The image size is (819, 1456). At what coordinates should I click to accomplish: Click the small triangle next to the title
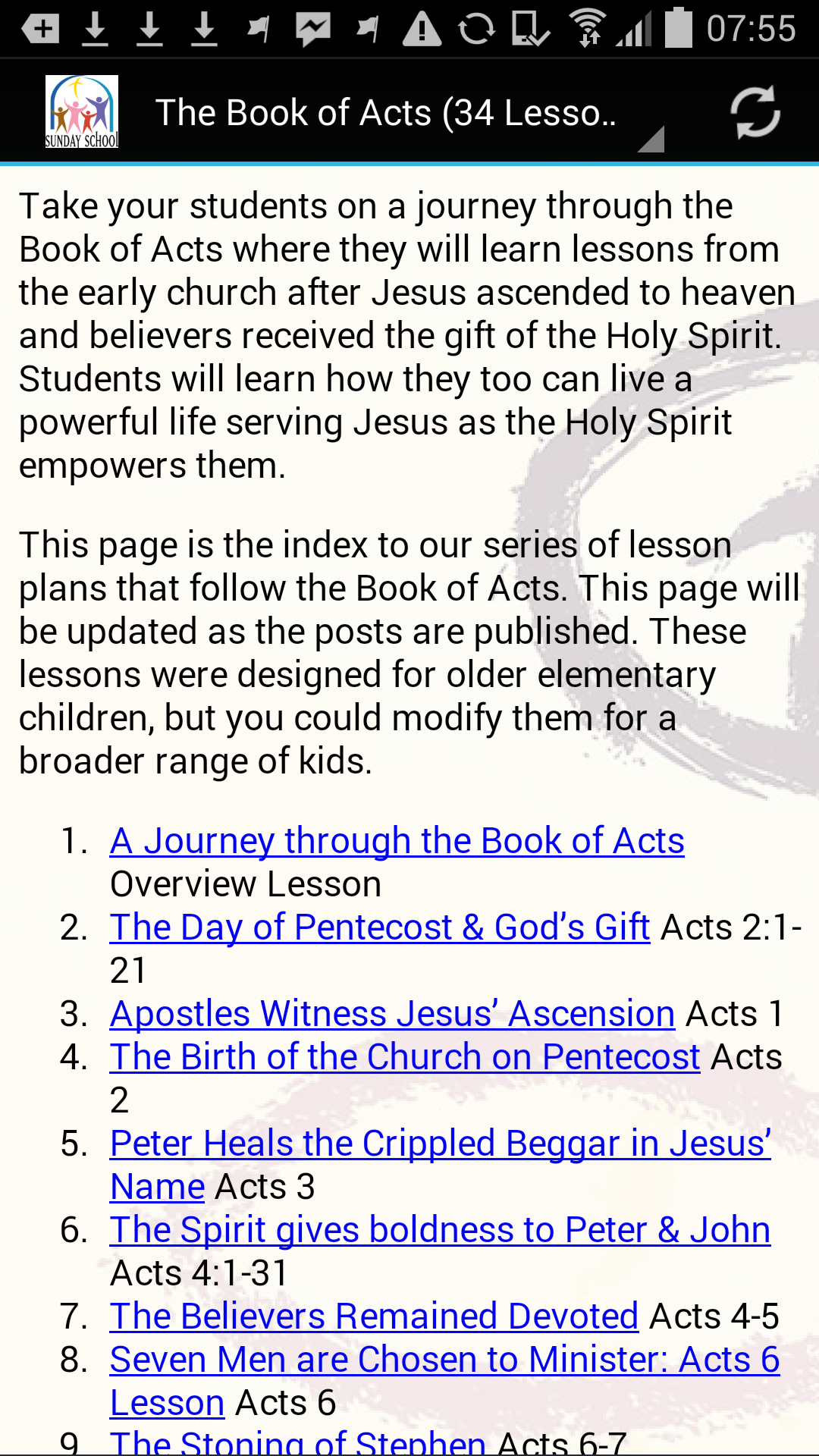pos(651,141)
